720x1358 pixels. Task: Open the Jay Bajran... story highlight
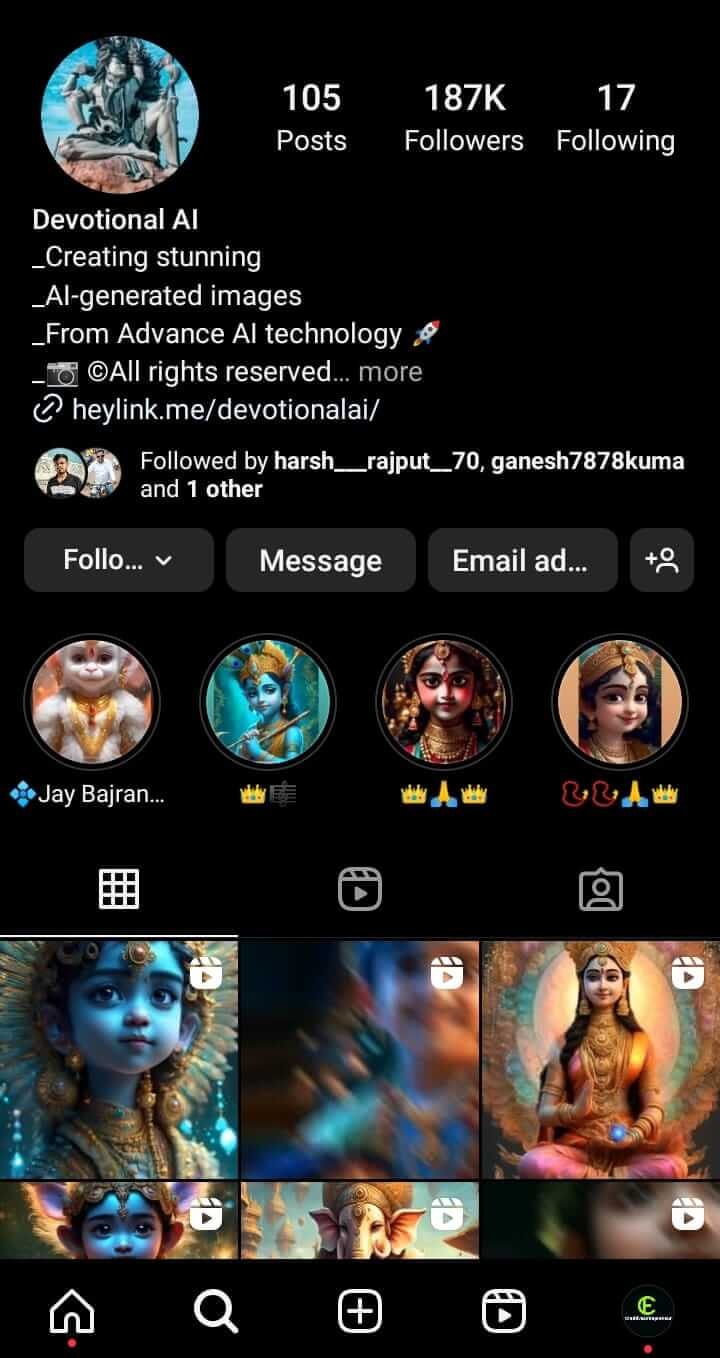pos(92,702)
